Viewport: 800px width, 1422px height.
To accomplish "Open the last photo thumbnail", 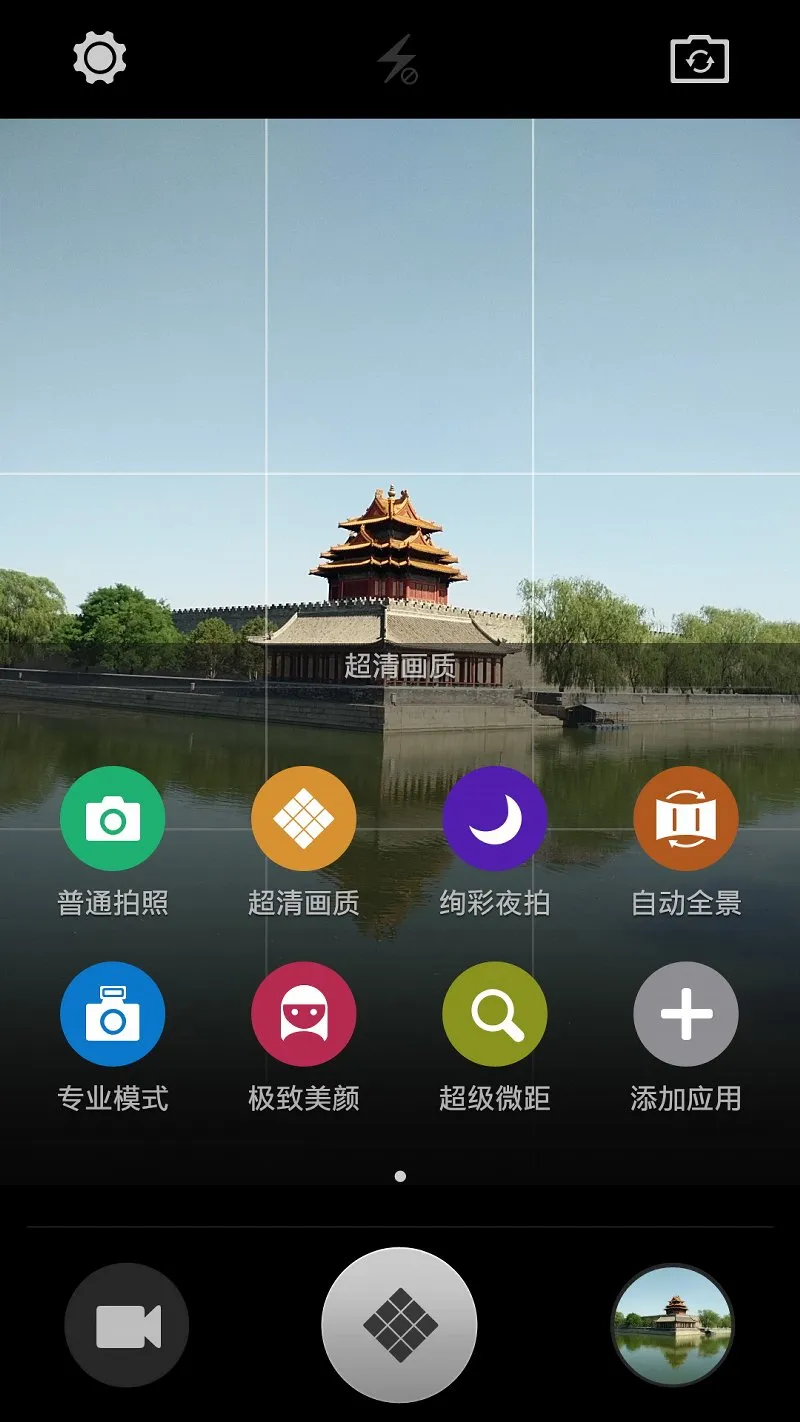I will 672,1326.
